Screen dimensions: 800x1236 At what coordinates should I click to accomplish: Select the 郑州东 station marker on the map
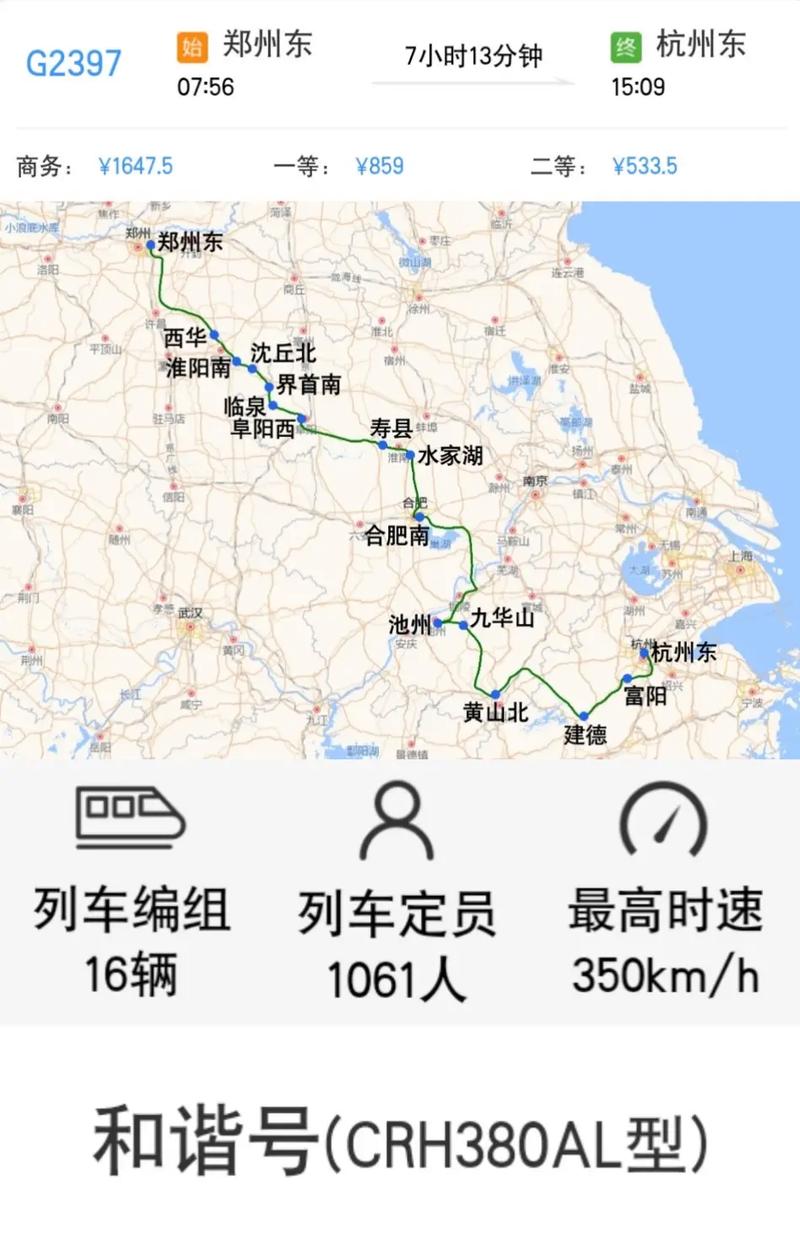coord(152,242)
